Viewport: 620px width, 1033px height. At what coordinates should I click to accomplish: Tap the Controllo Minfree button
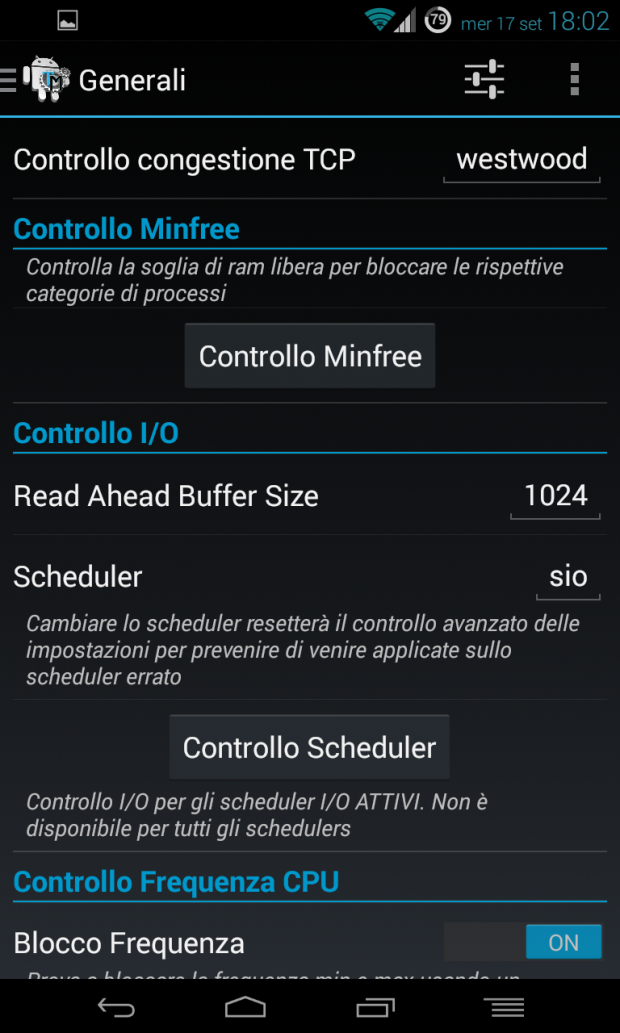[310, 356]
